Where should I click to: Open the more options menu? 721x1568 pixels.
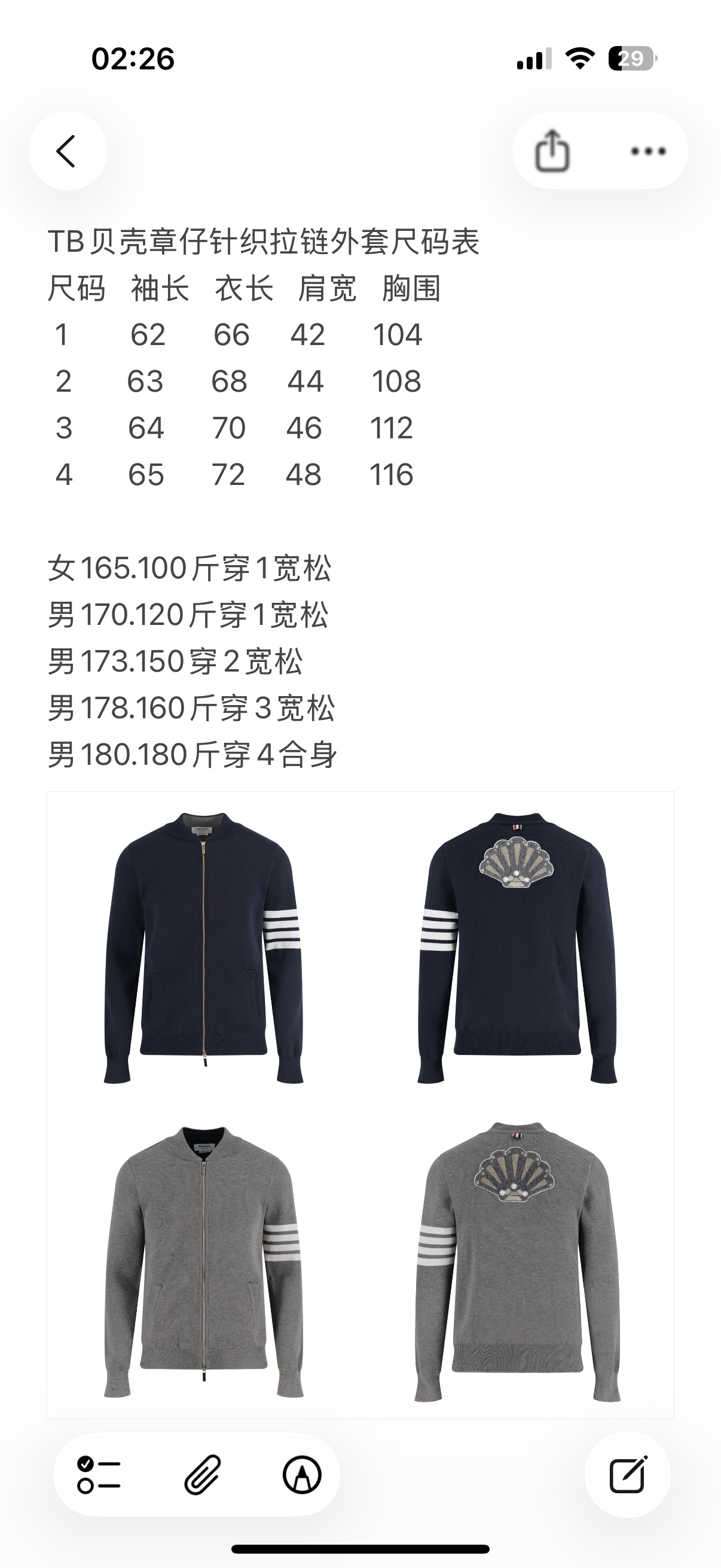point(648,151)
